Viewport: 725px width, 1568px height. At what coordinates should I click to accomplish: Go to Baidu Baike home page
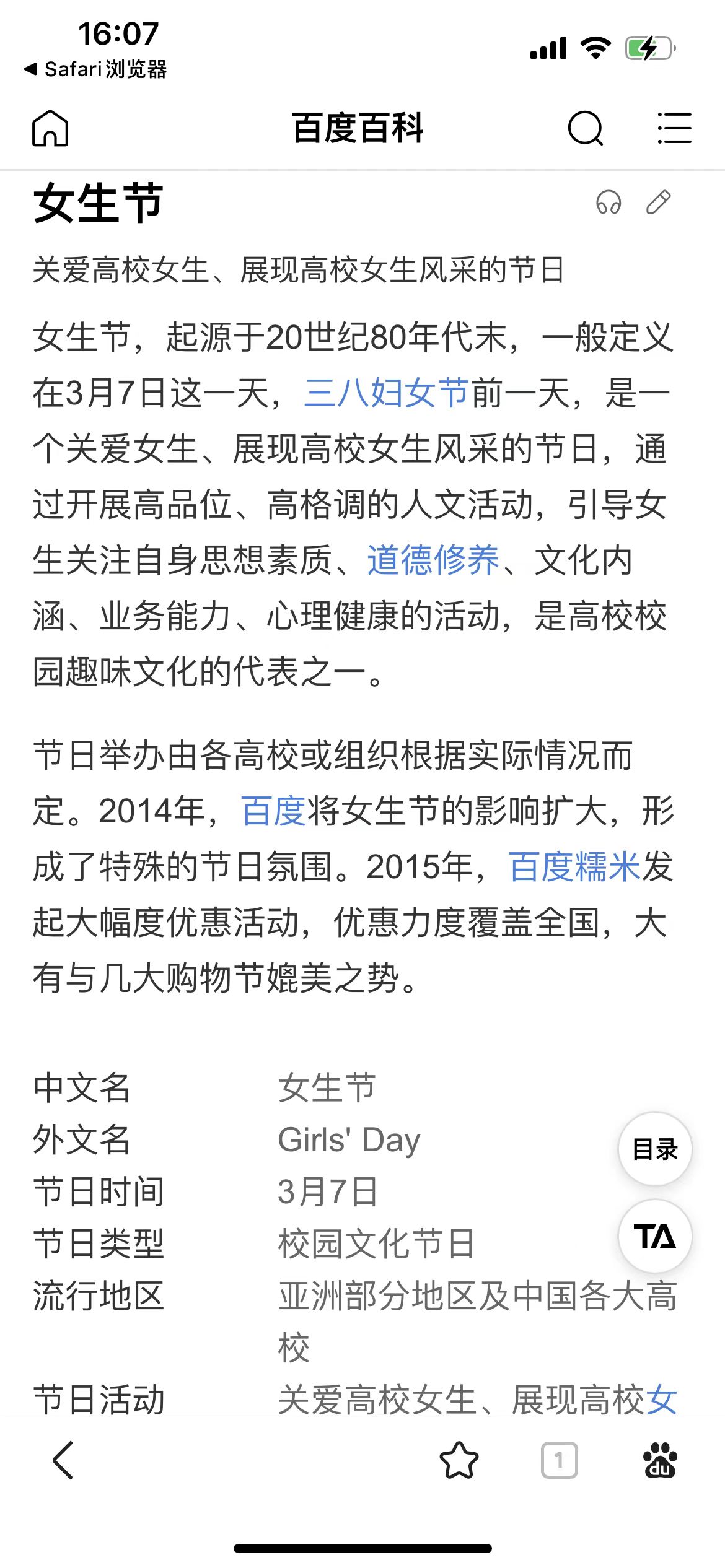click(x=50, y=128)
